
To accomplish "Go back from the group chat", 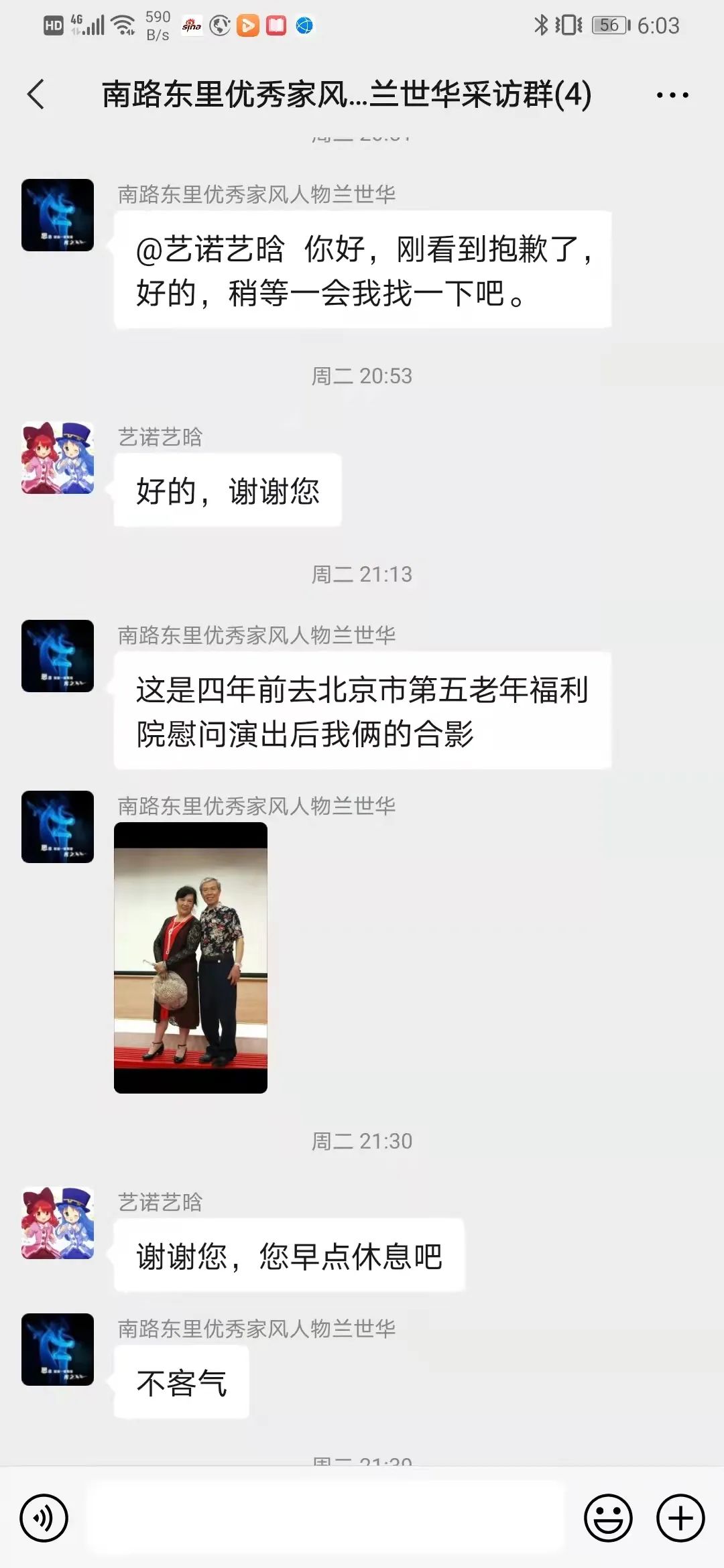I will coord(37,94).
